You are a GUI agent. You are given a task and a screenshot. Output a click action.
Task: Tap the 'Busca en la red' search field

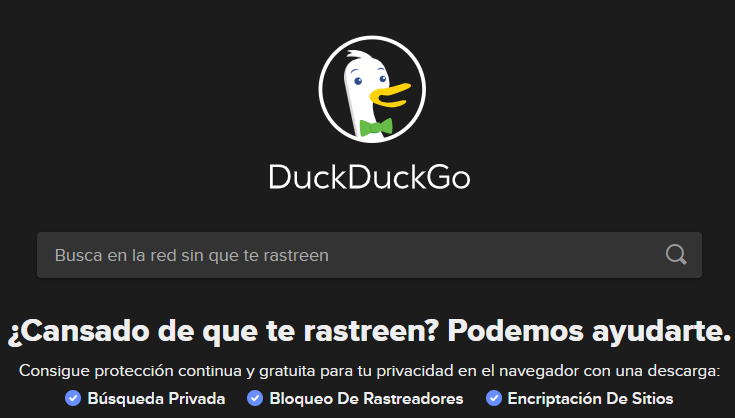coord(340,255)
